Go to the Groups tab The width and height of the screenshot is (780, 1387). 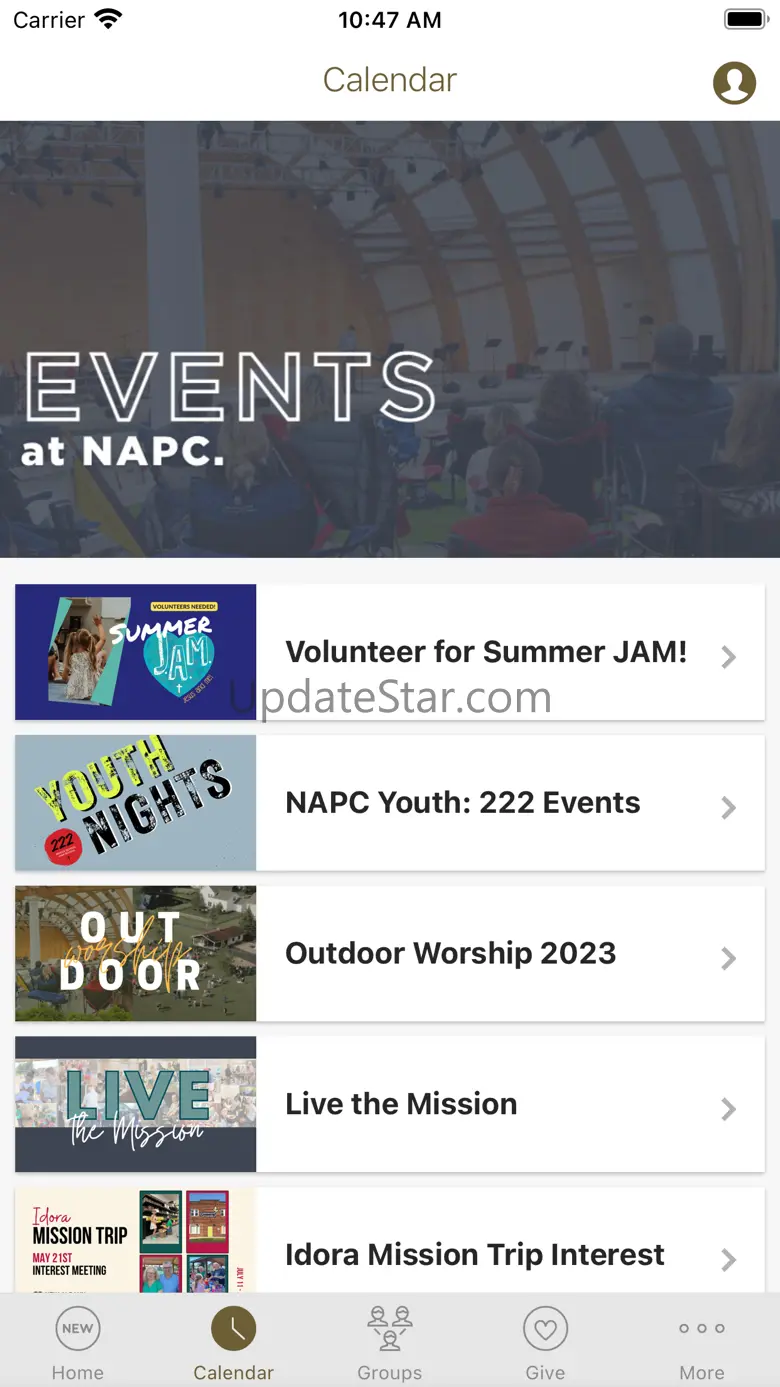390,1342
